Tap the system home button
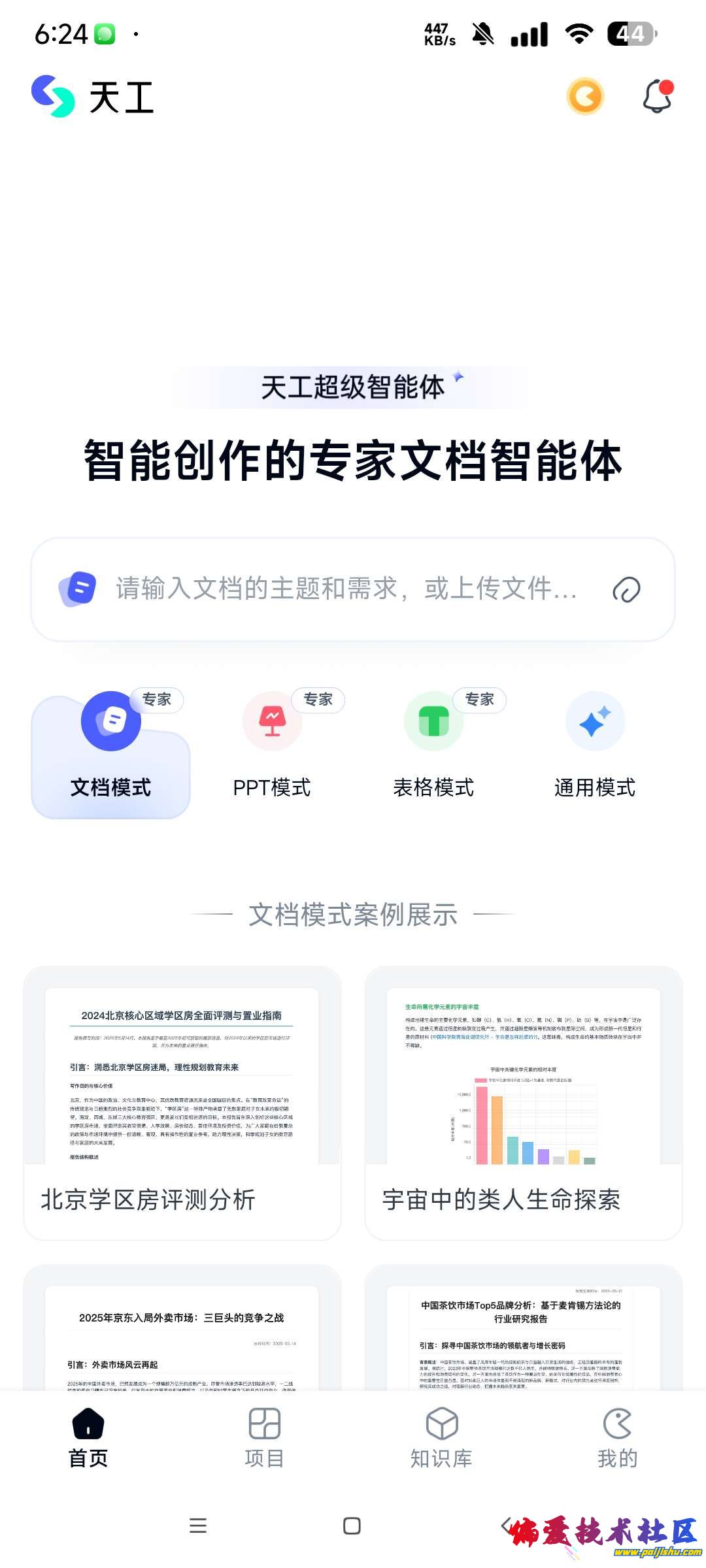The height and width of the screenshot is (1568, 706). point(352,1526)
